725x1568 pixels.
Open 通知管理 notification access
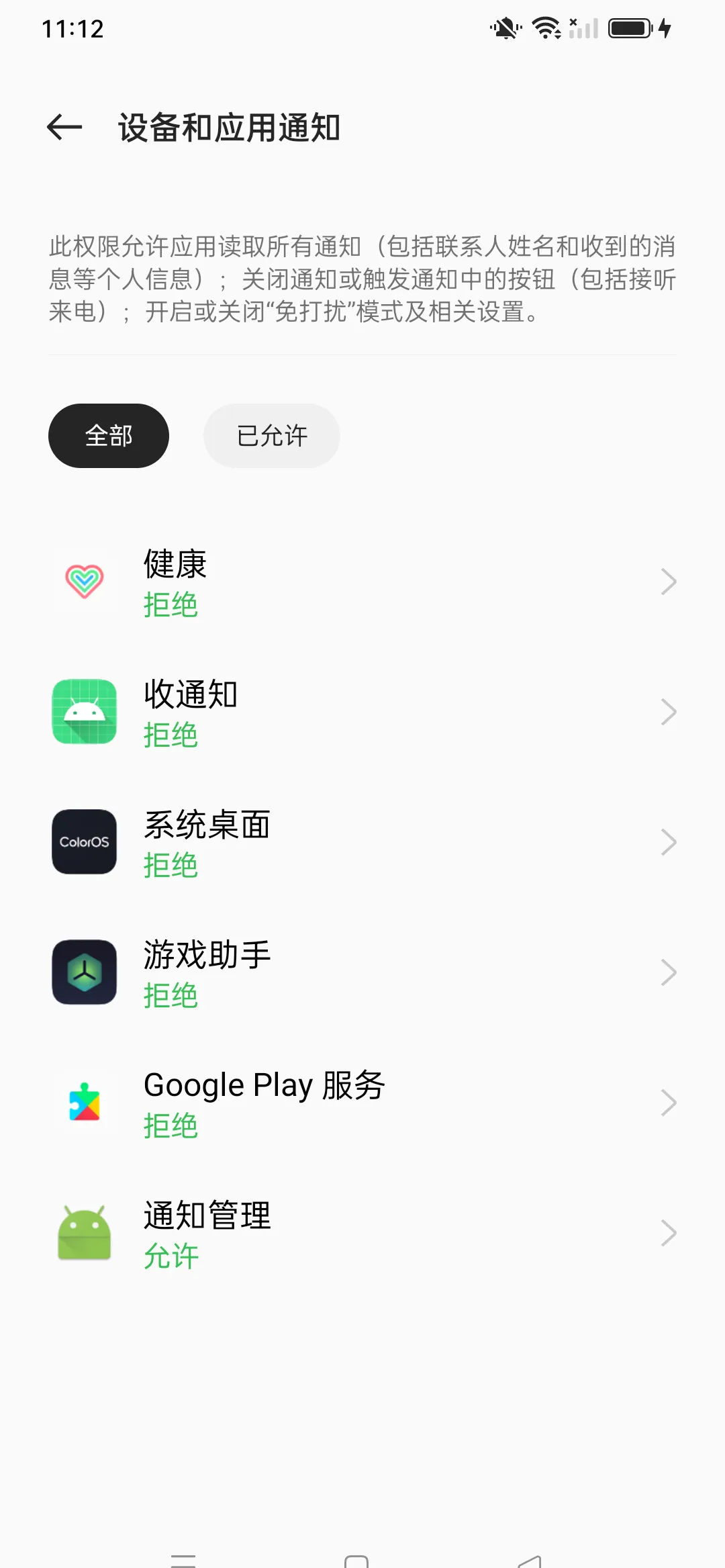coord(362,1233)
